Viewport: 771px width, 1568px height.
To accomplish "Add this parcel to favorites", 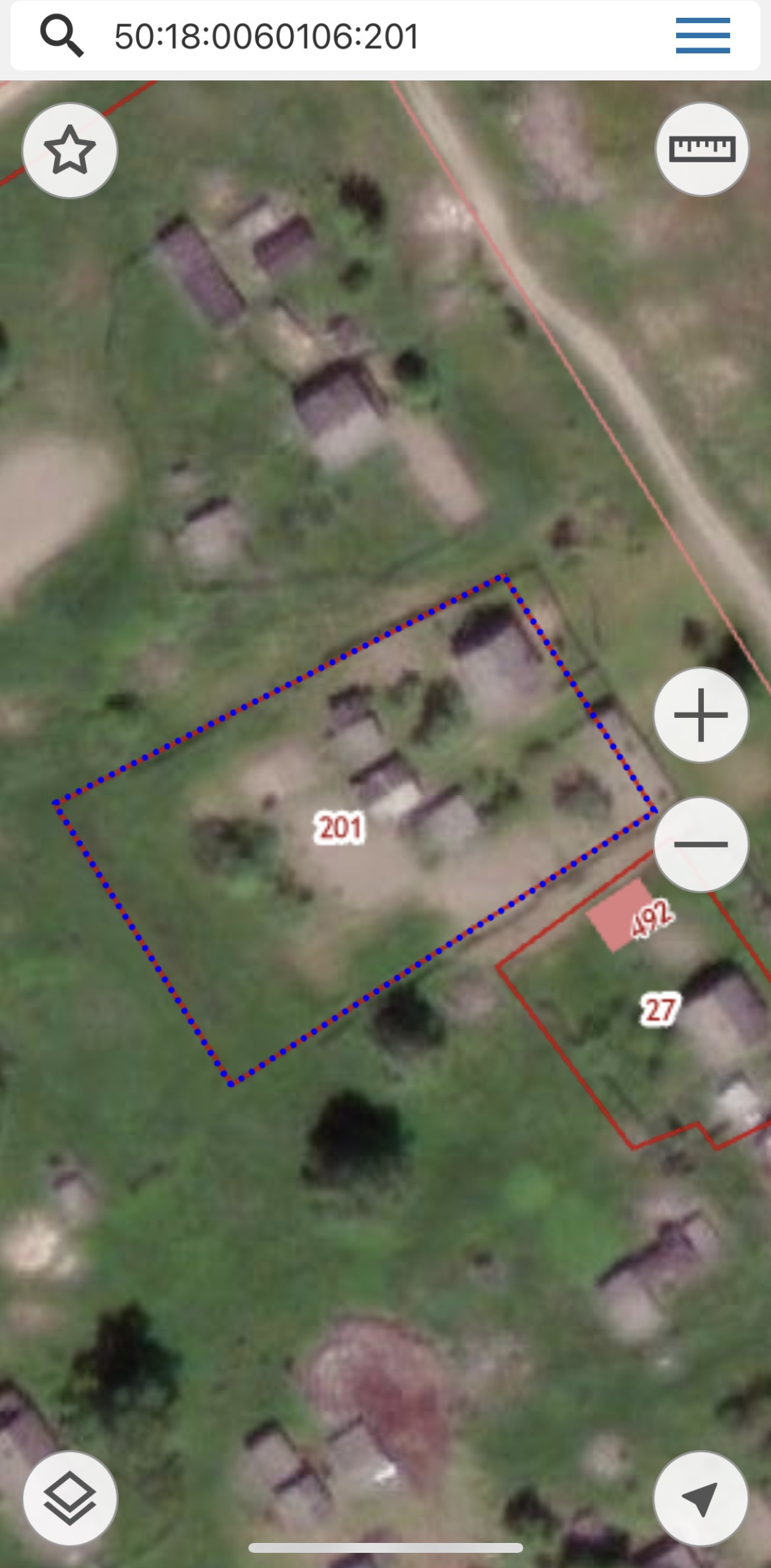I will tap(70, 150).
